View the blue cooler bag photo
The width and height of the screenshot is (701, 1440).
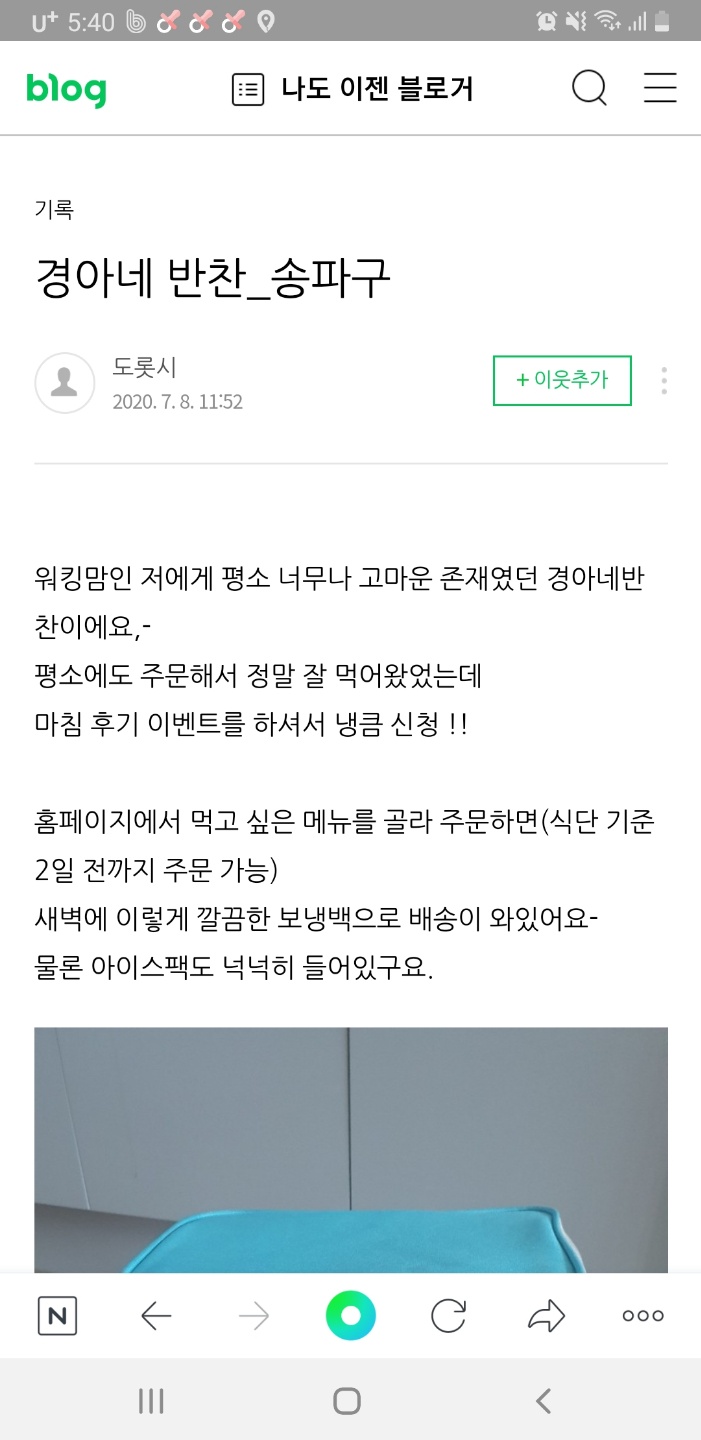tap(350, 1150)
